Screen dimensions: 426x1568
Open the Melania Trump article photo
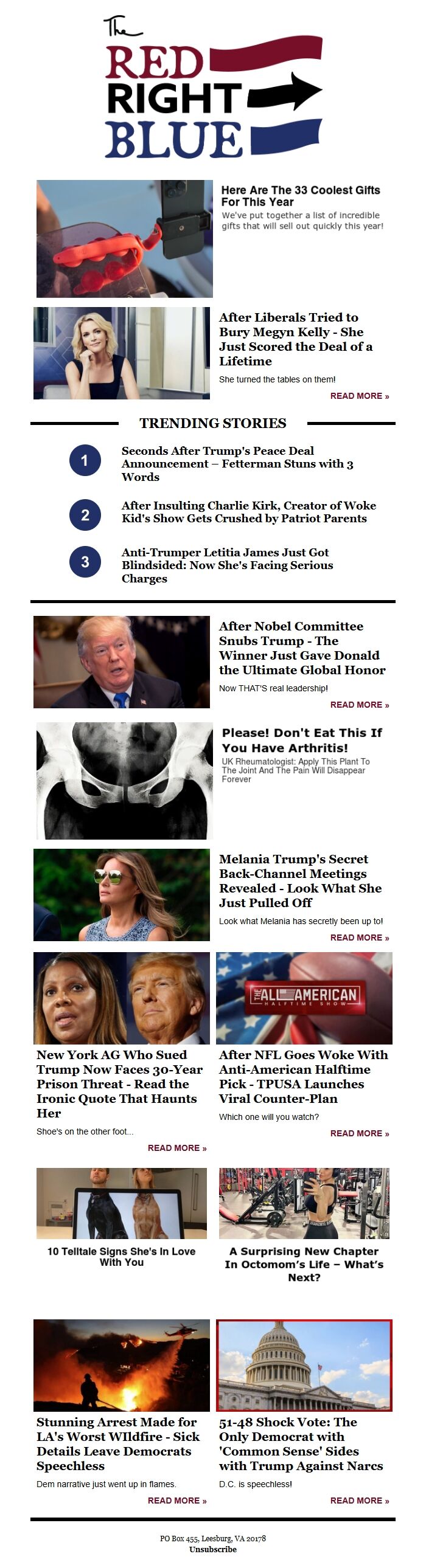[121, 895]
